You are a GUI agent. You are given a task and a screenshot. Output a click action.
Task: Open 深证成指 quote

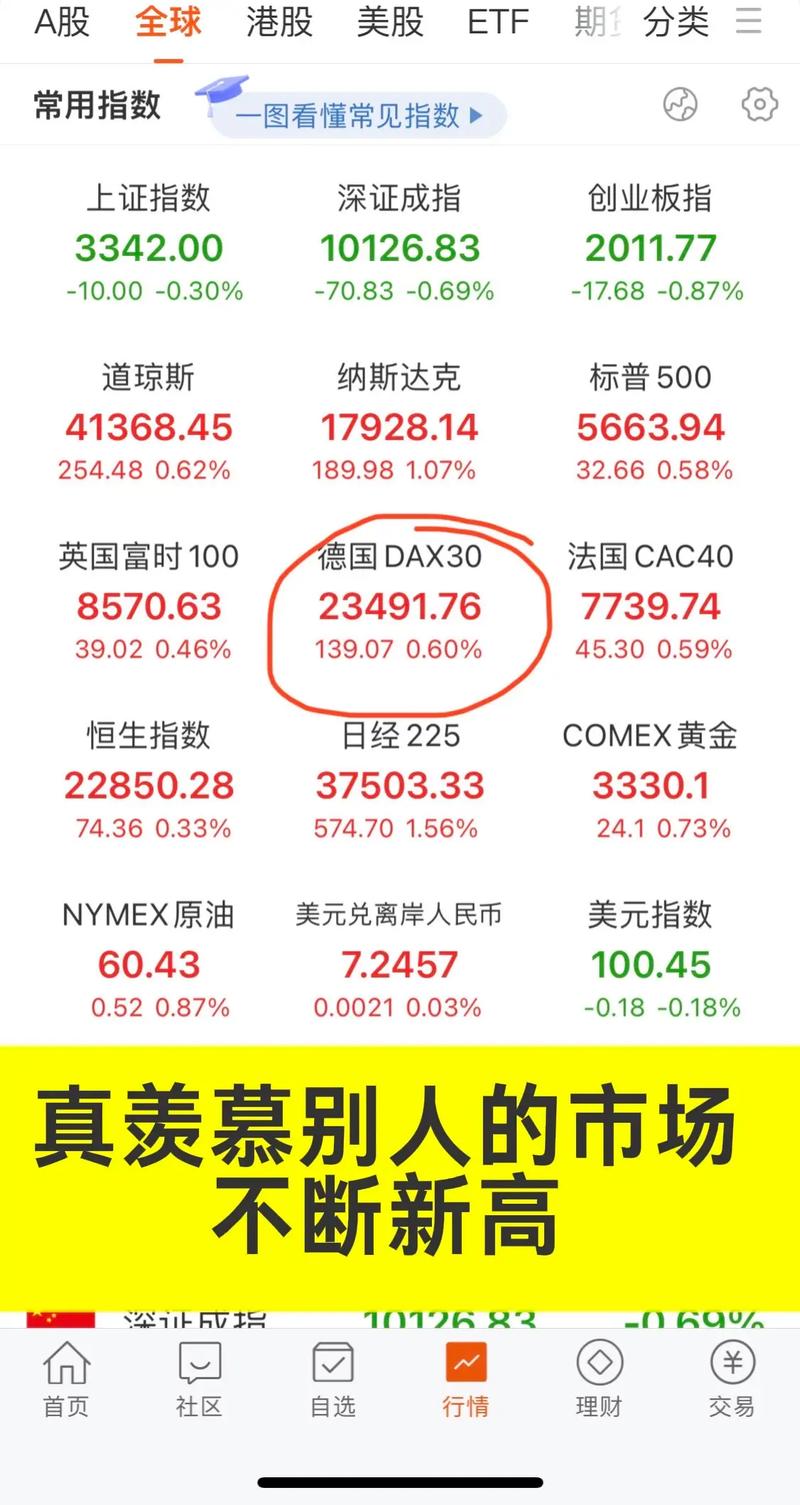coord(400,245)
